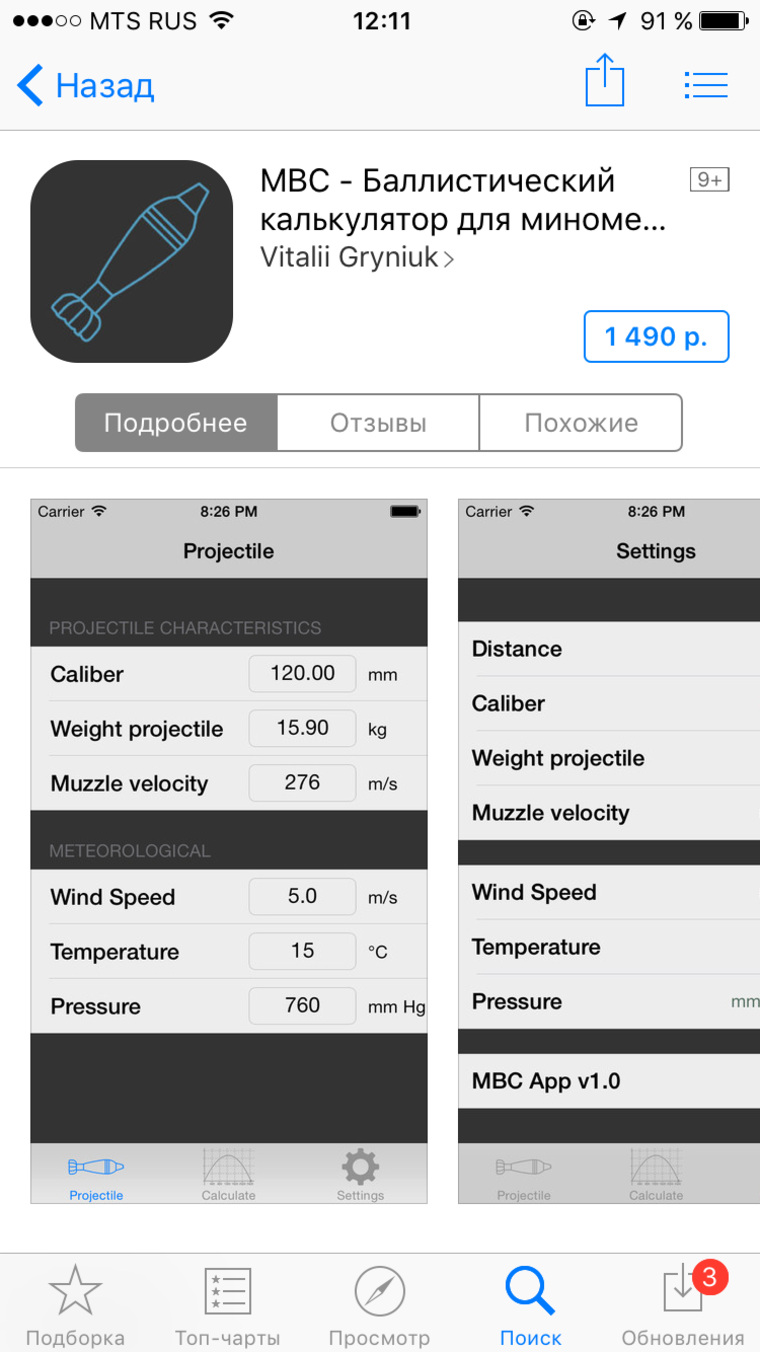Select the Подробнее segment

[176, 423]
